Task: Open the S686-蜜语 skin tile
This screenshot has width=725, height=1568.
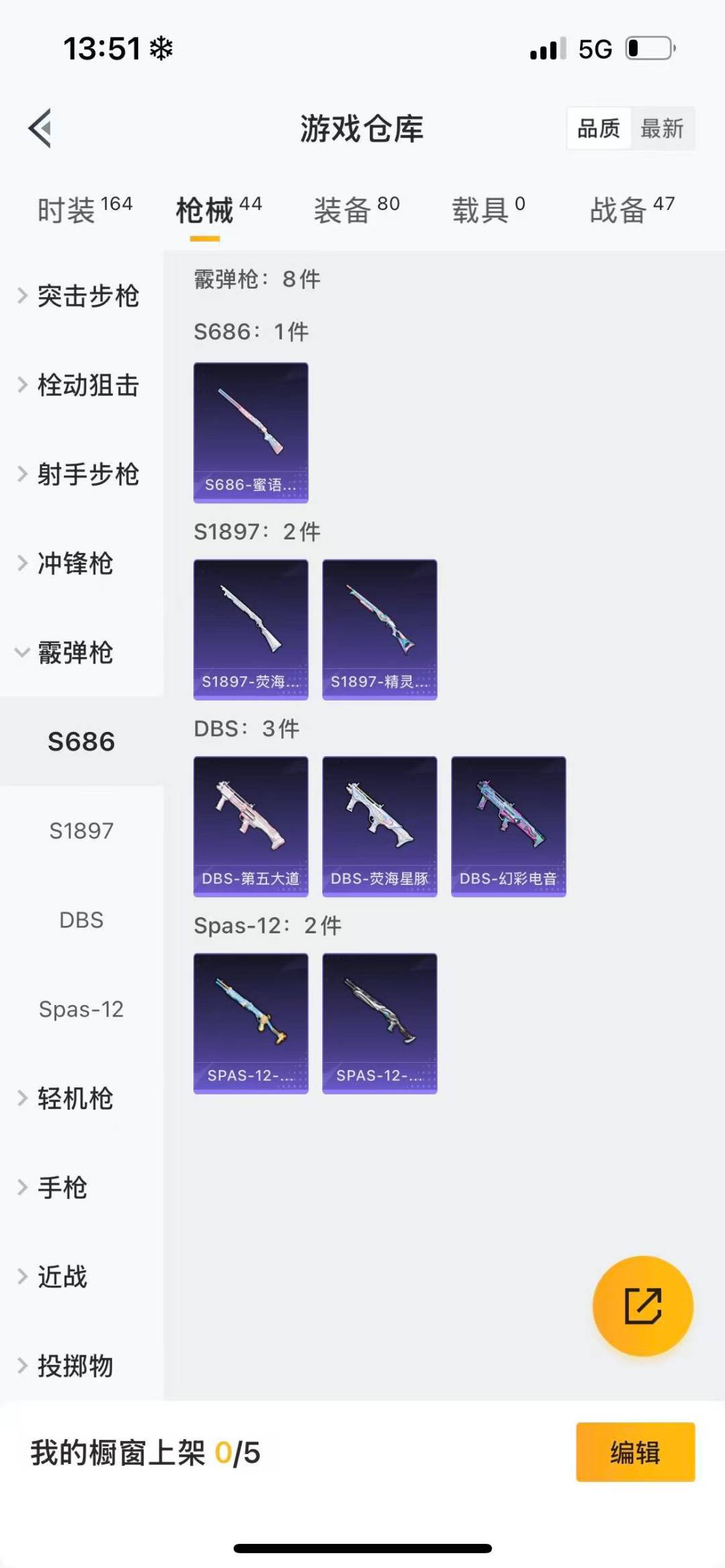Action: [250, 432]
